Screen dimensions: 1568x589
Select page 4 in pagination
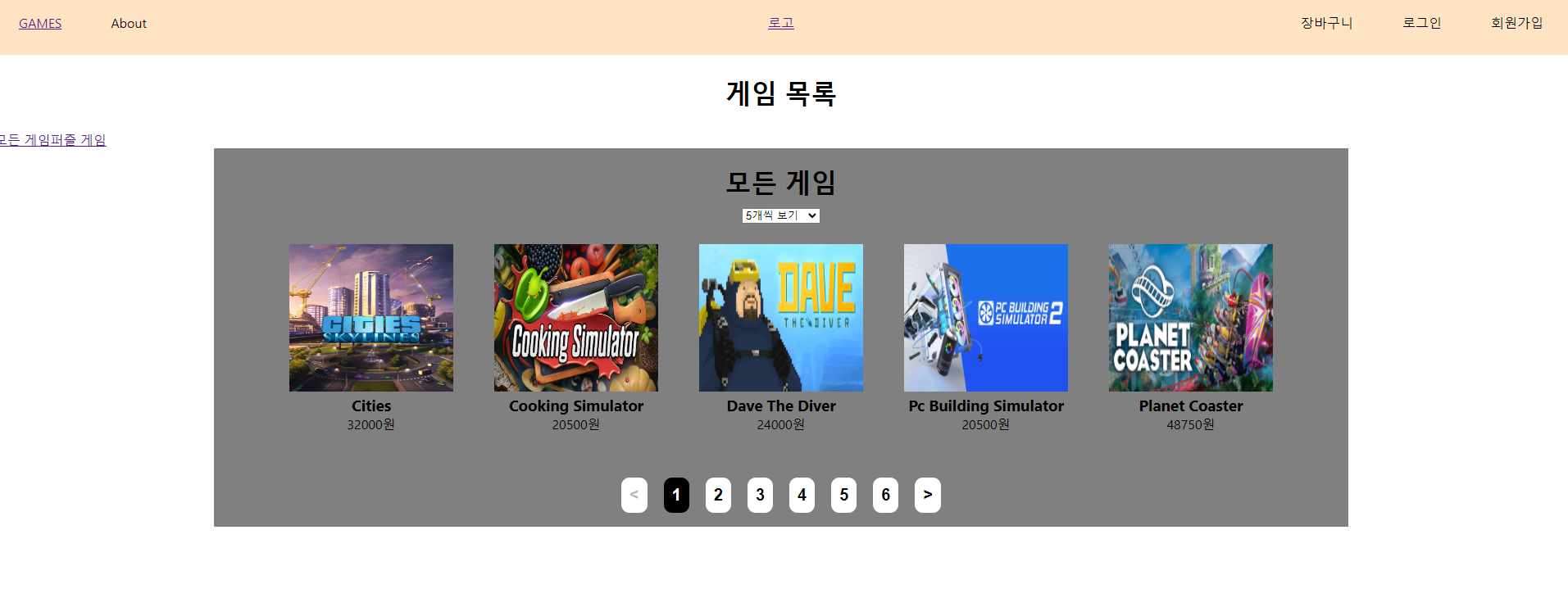coord(802,495)
